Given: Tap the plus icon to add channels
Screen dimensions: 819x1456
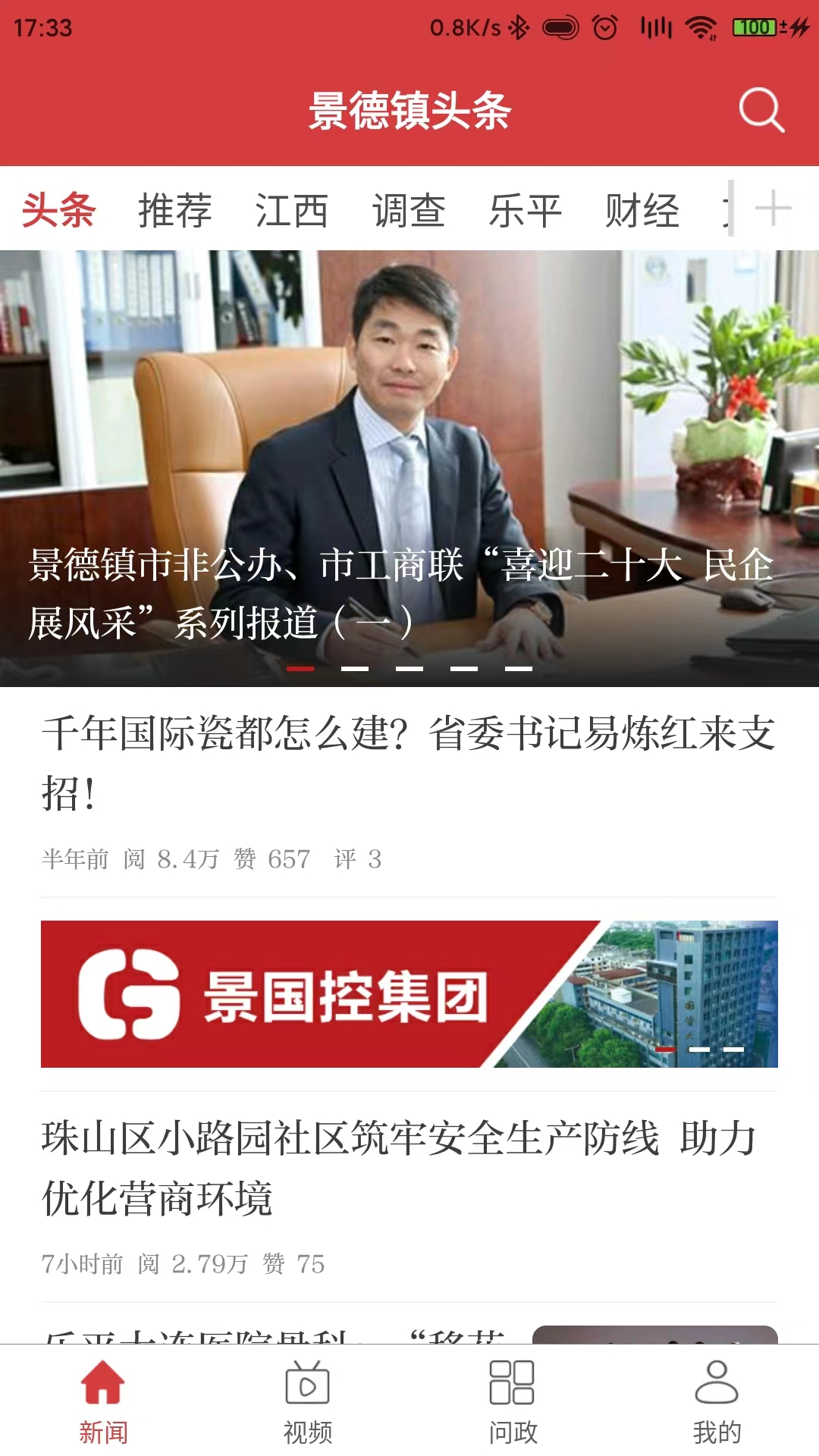Looking at the screenshot, I should point(773,209).
